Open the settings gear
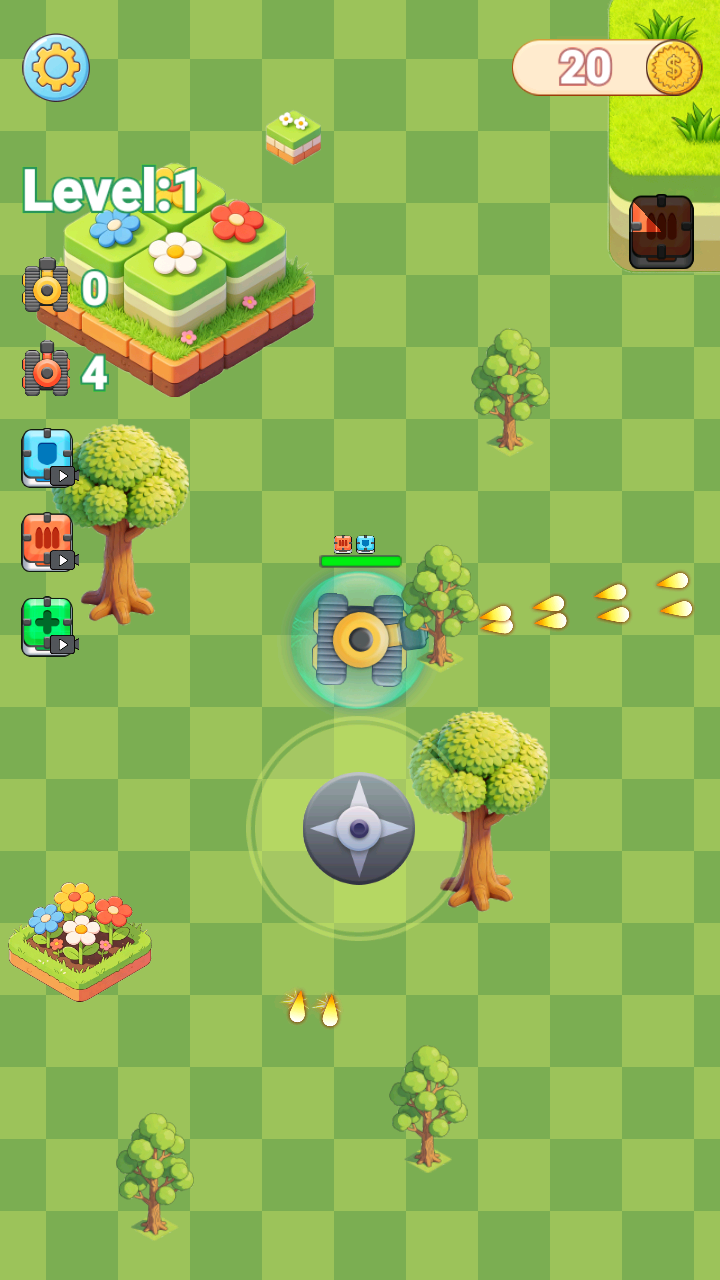Viewport: 720px width, 1280px height. (56, 68)
